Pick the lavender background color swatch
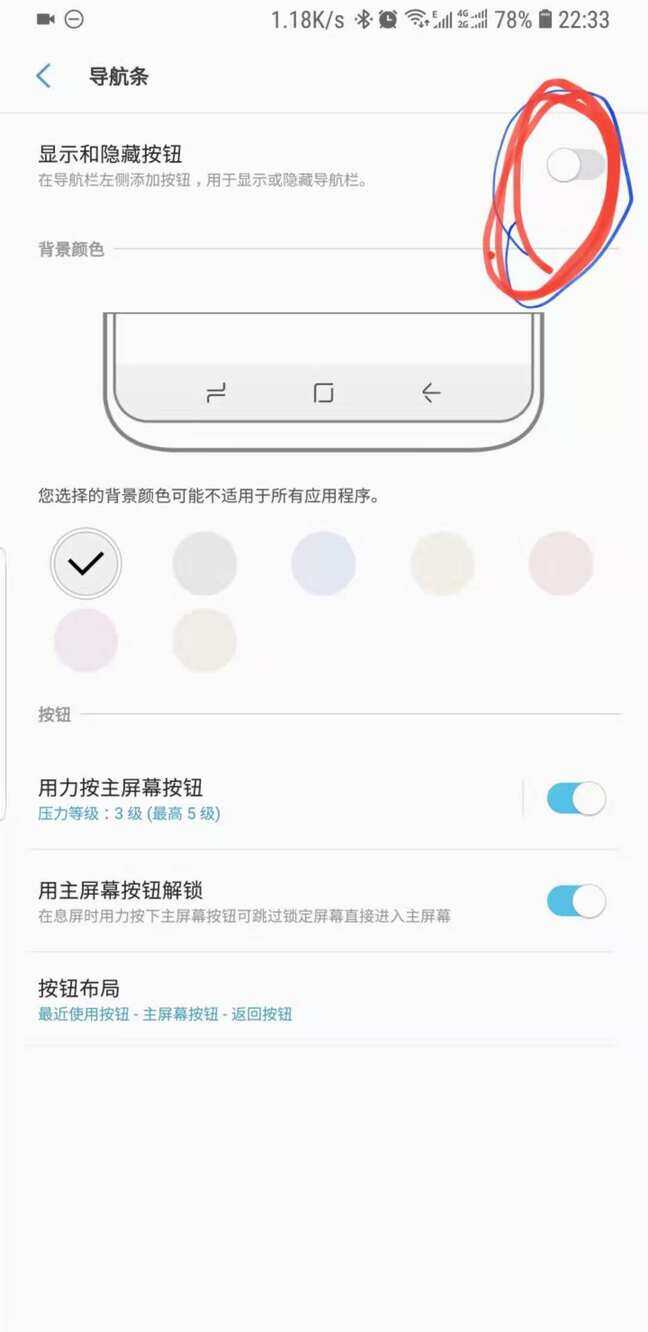This screenshot has width=648, height=1332. [x=86, y=640]
